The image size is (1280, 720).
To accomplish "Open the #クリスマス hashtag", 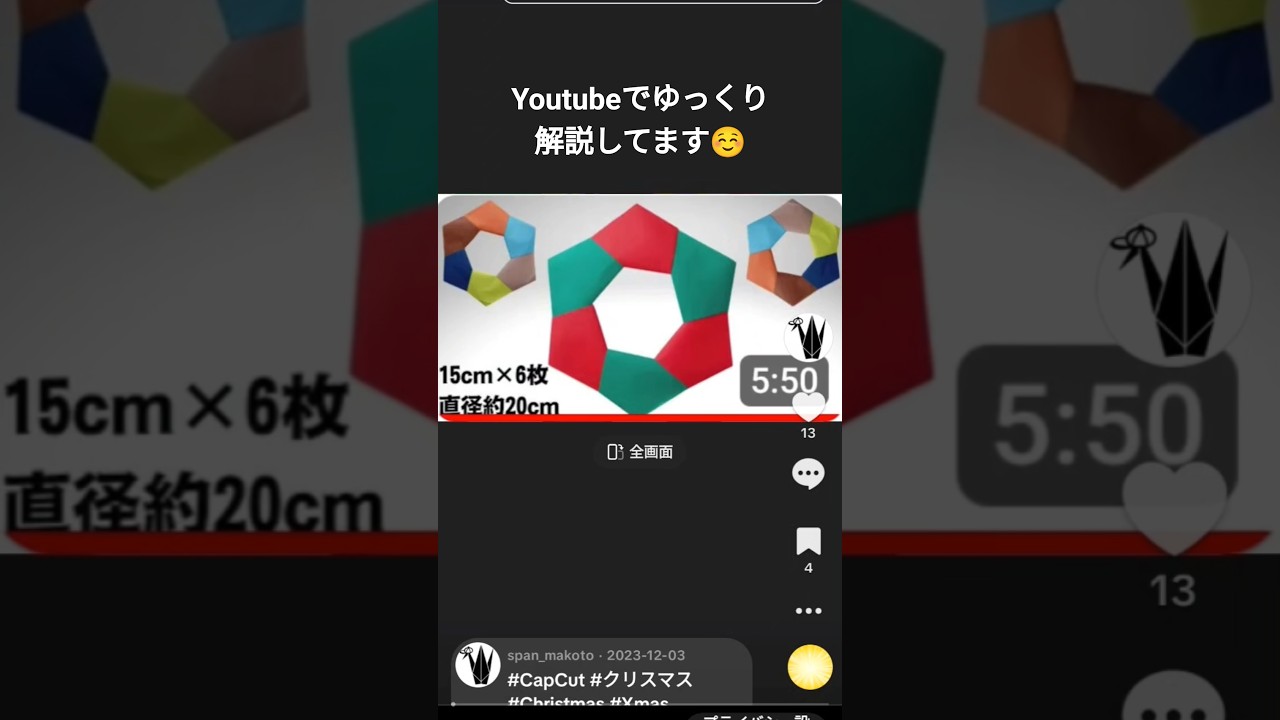I will coord(641,680).
